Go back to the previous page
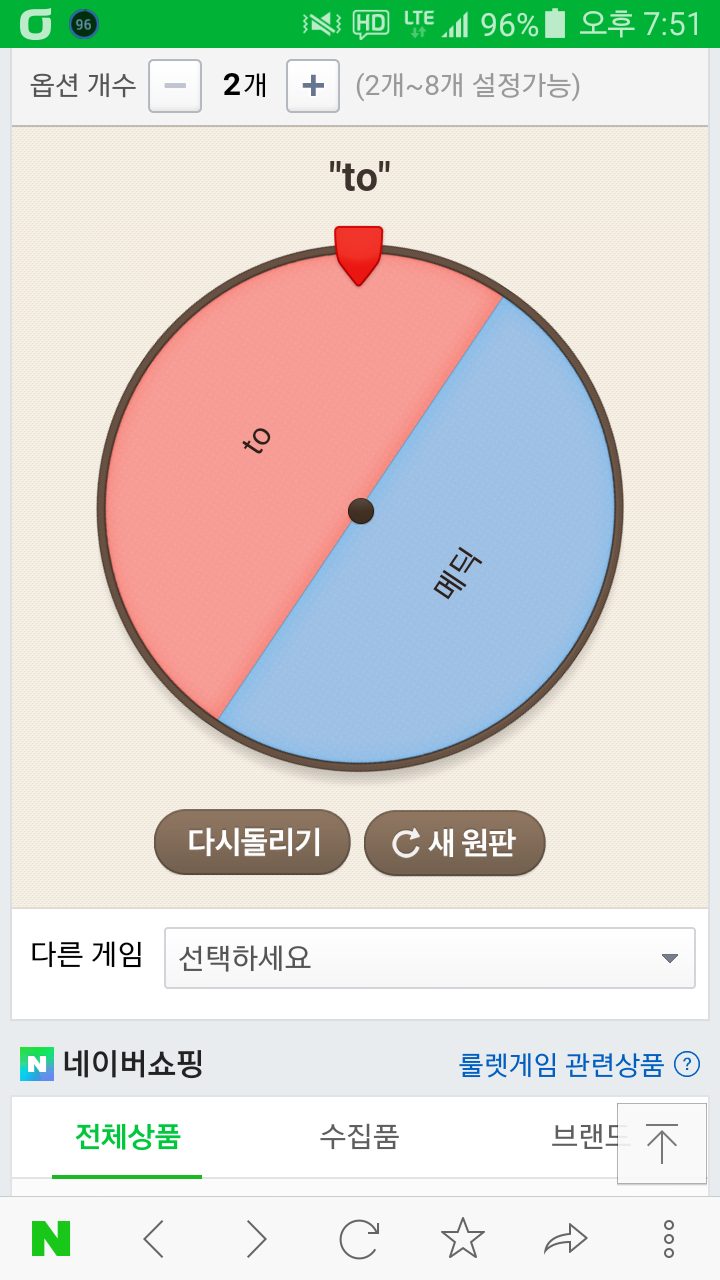Image resolution: width=720 pixels, height=1280 pixels. pyautogui.click(x=153, y=1239)
